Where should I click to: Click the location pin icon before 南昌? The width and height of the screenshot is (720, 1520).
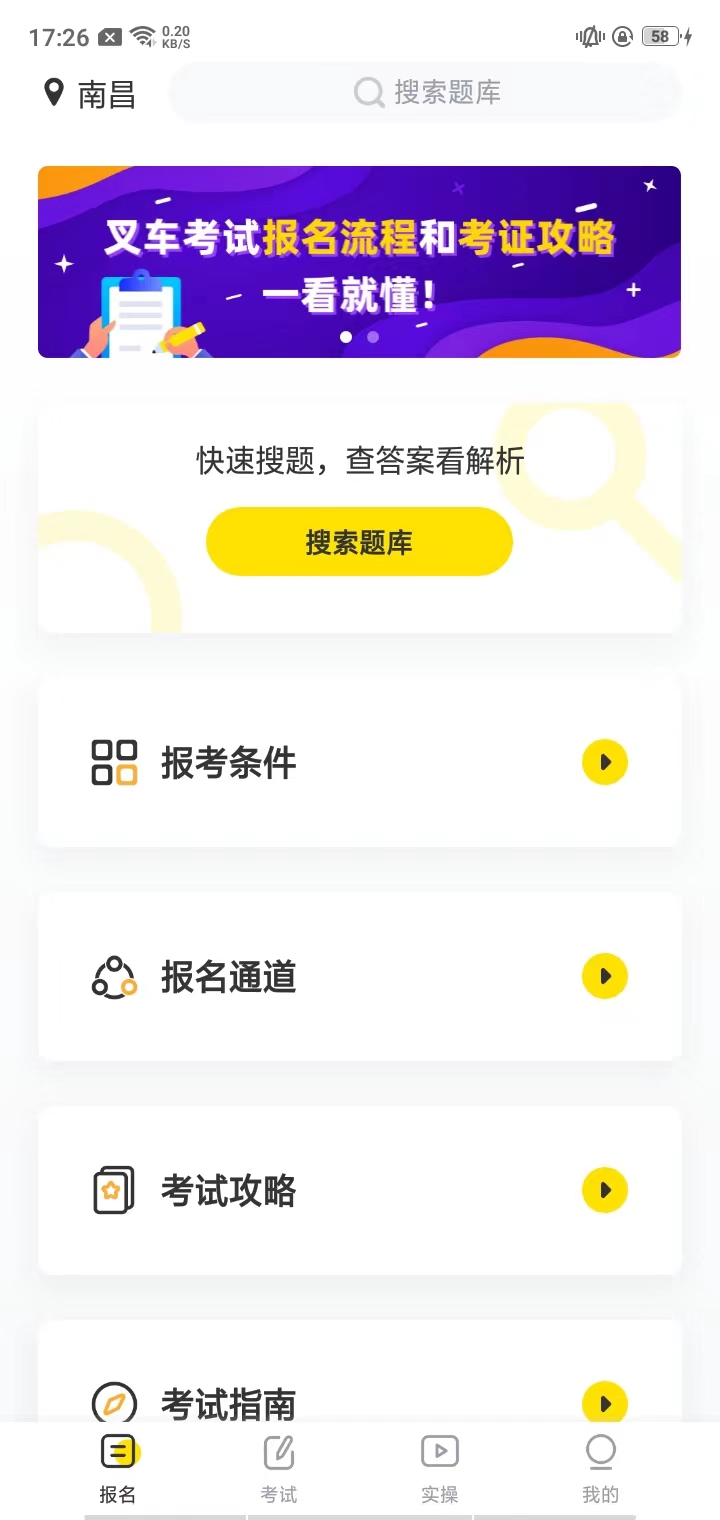pos(55,93)
